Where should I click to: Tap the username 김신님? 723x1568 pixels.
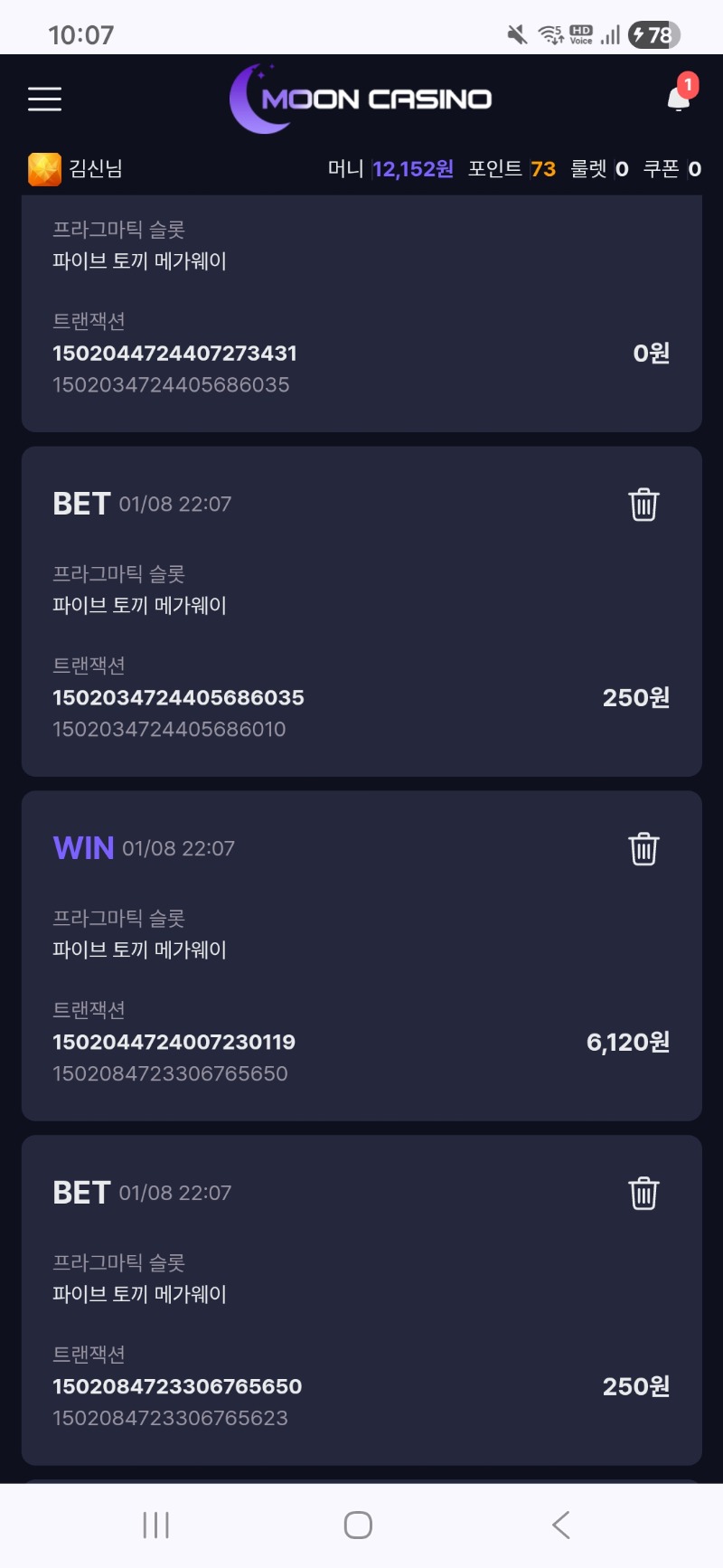pyautogui.click(x=95, y=169)
